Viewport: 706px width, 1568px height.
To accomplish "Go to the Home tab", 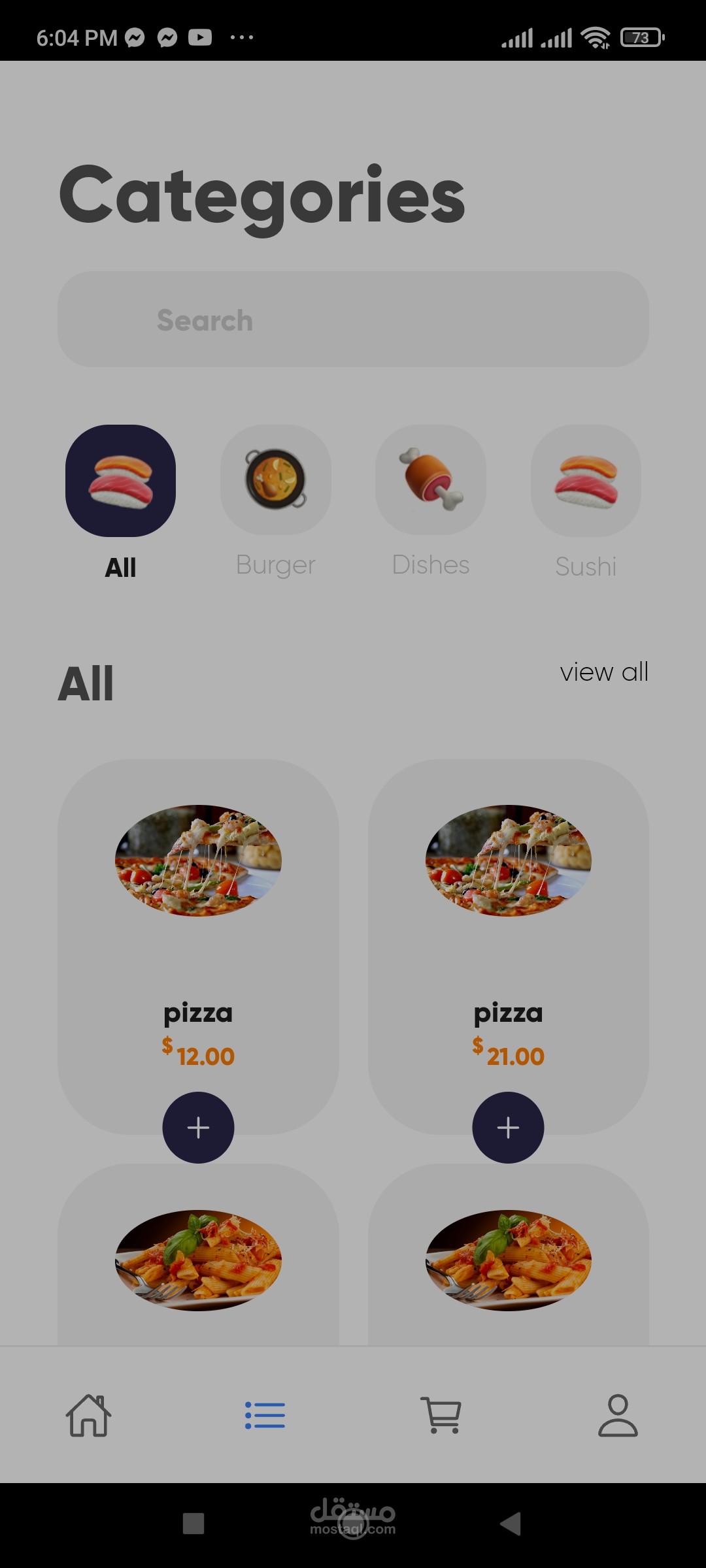I will pos(89,1415).
